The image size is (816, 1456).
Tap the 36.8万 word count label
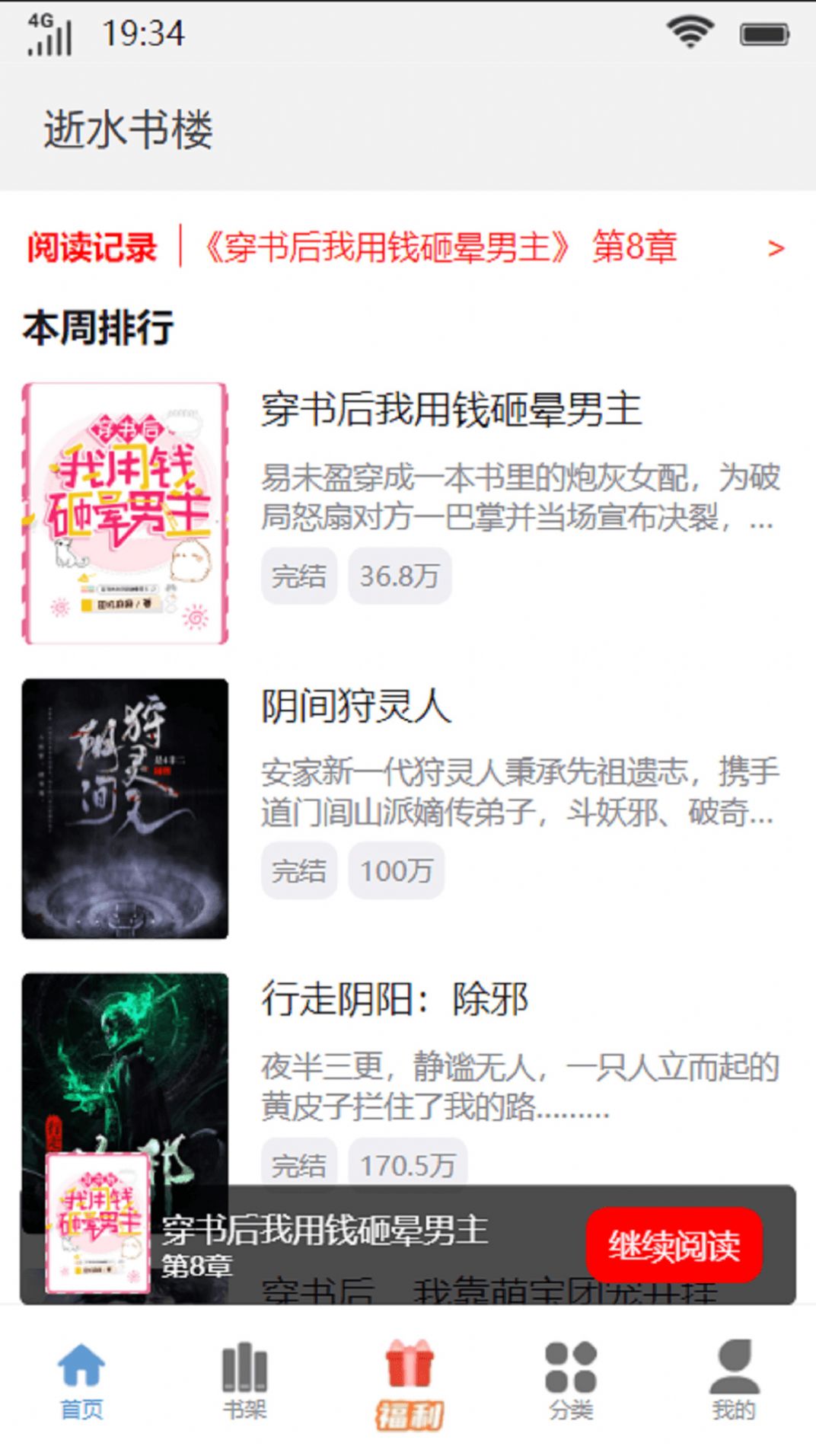tap(399, 576)
